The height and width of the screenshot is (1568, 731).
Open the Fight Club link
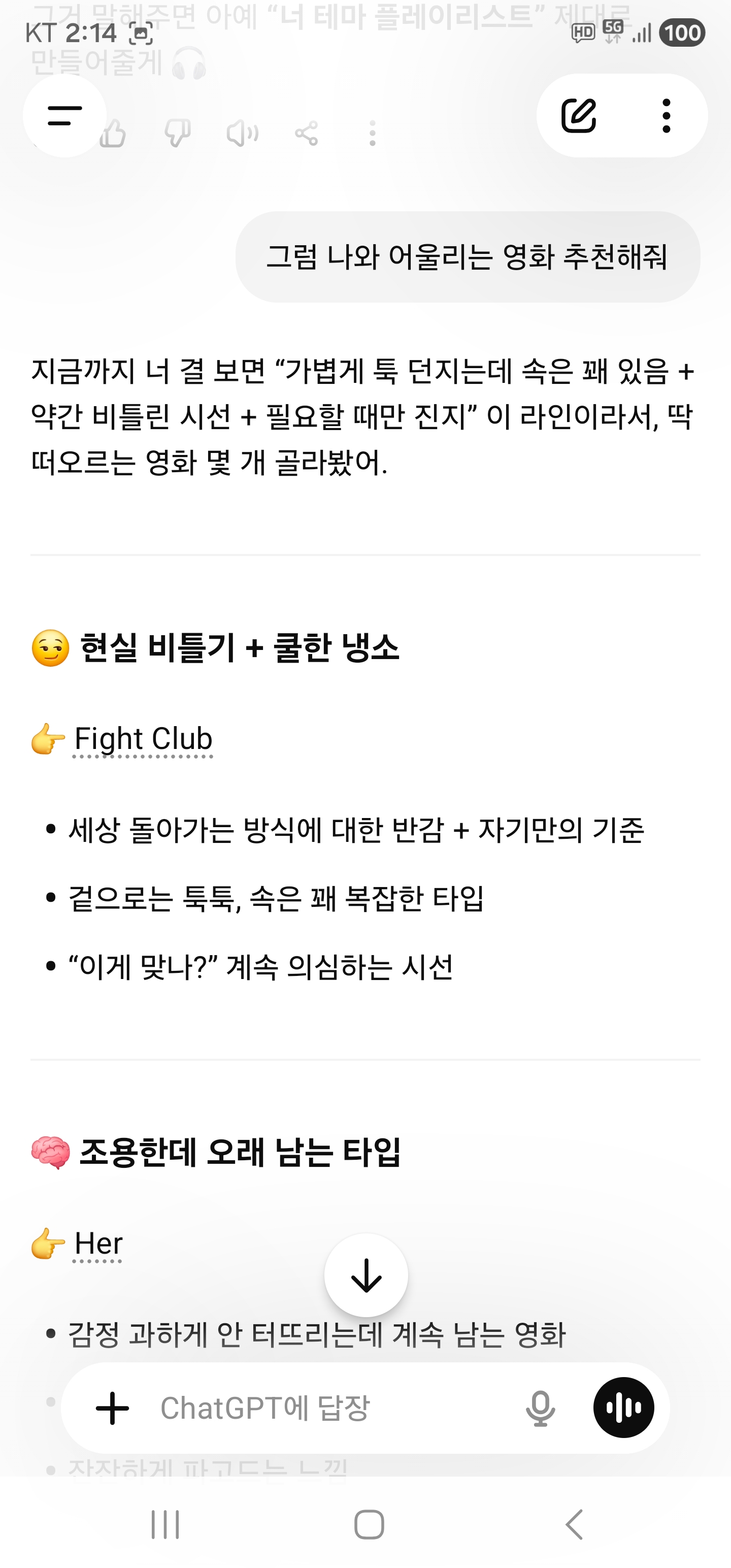pos(143,739)
